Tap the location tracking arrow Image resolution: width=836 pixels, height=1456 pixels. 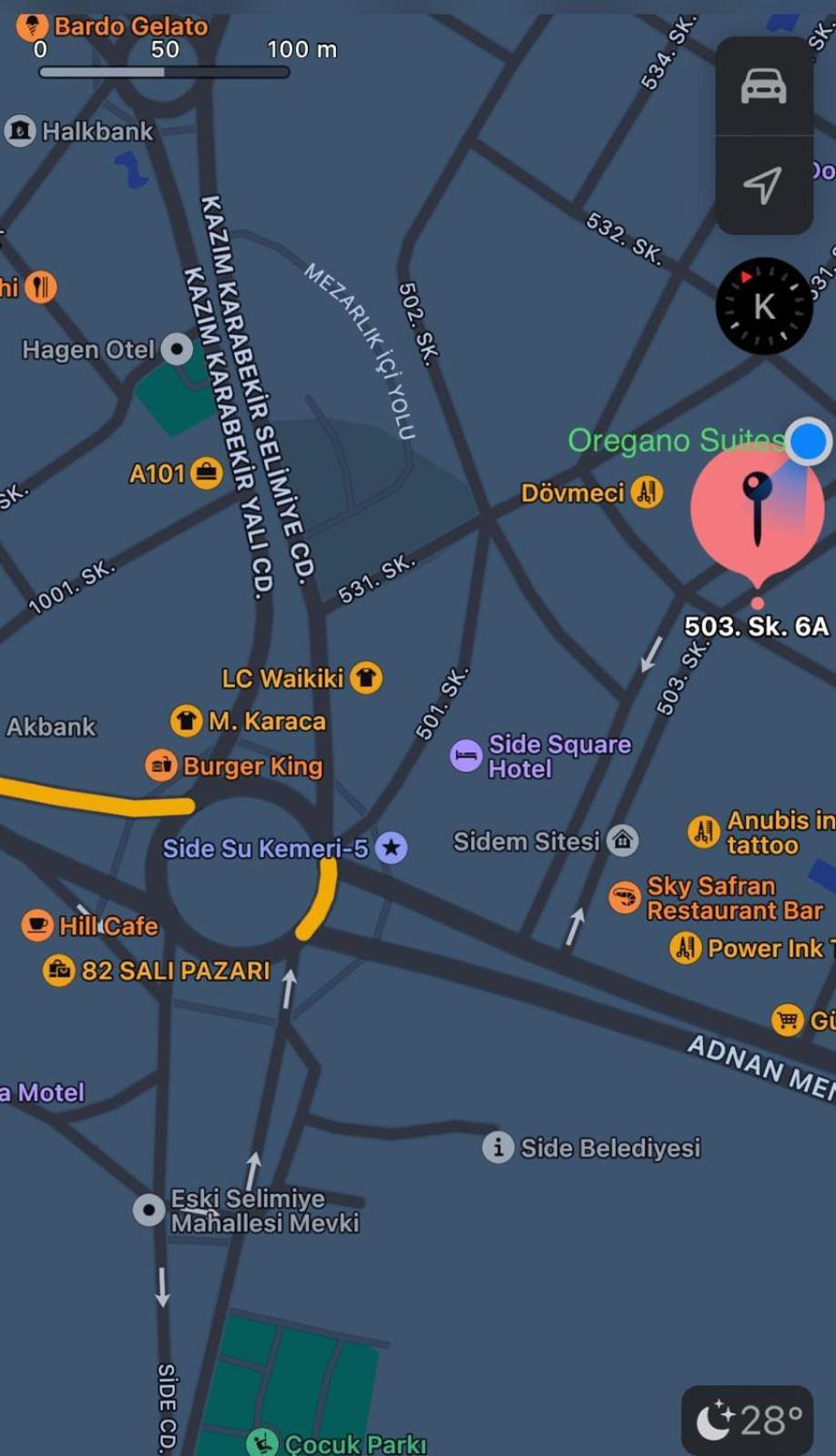[x=763, y=186]
